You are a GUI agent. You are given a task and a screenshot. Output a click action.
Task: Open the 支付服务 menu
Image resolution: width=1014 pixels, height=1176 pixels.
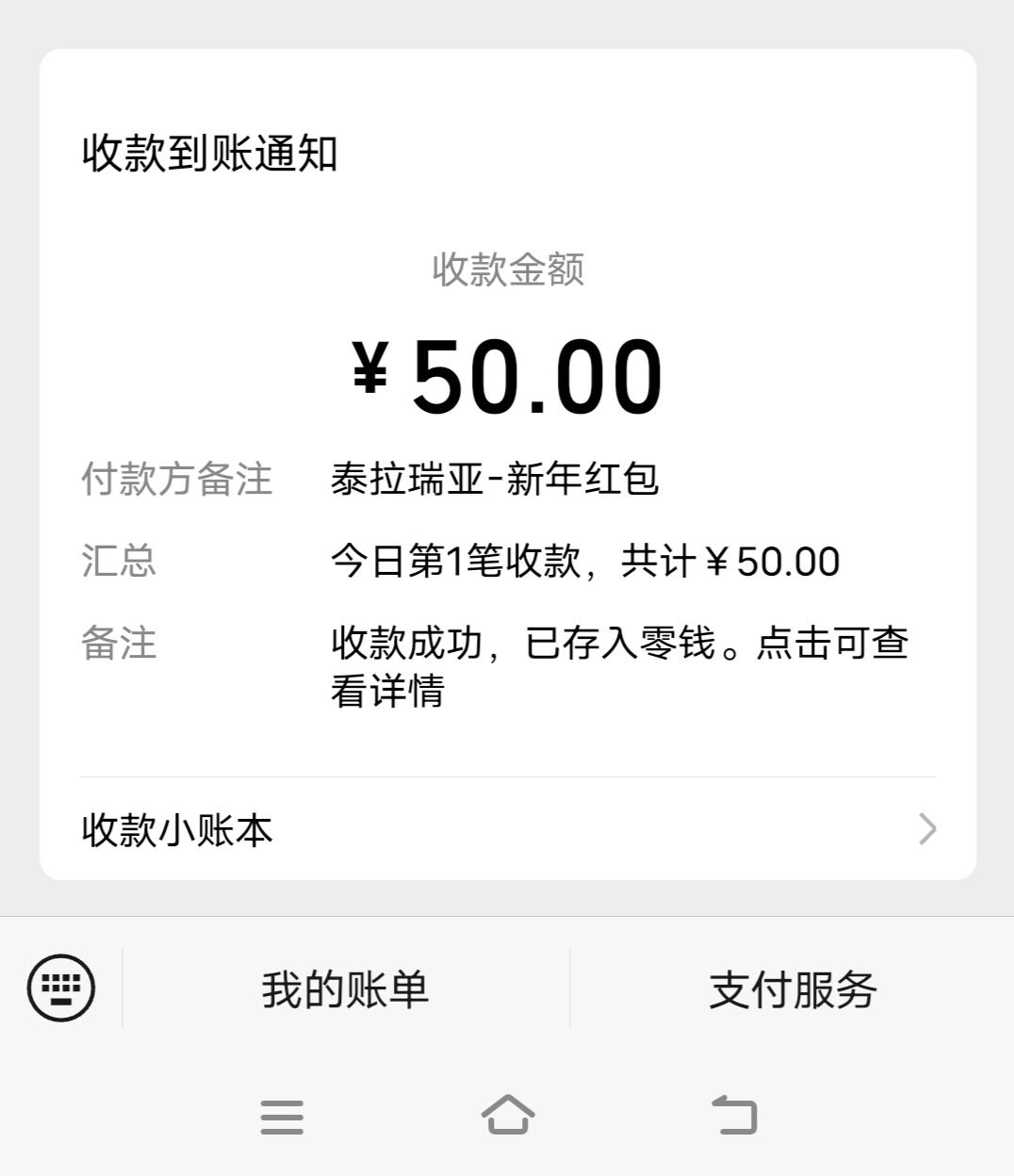pos(792,989)
